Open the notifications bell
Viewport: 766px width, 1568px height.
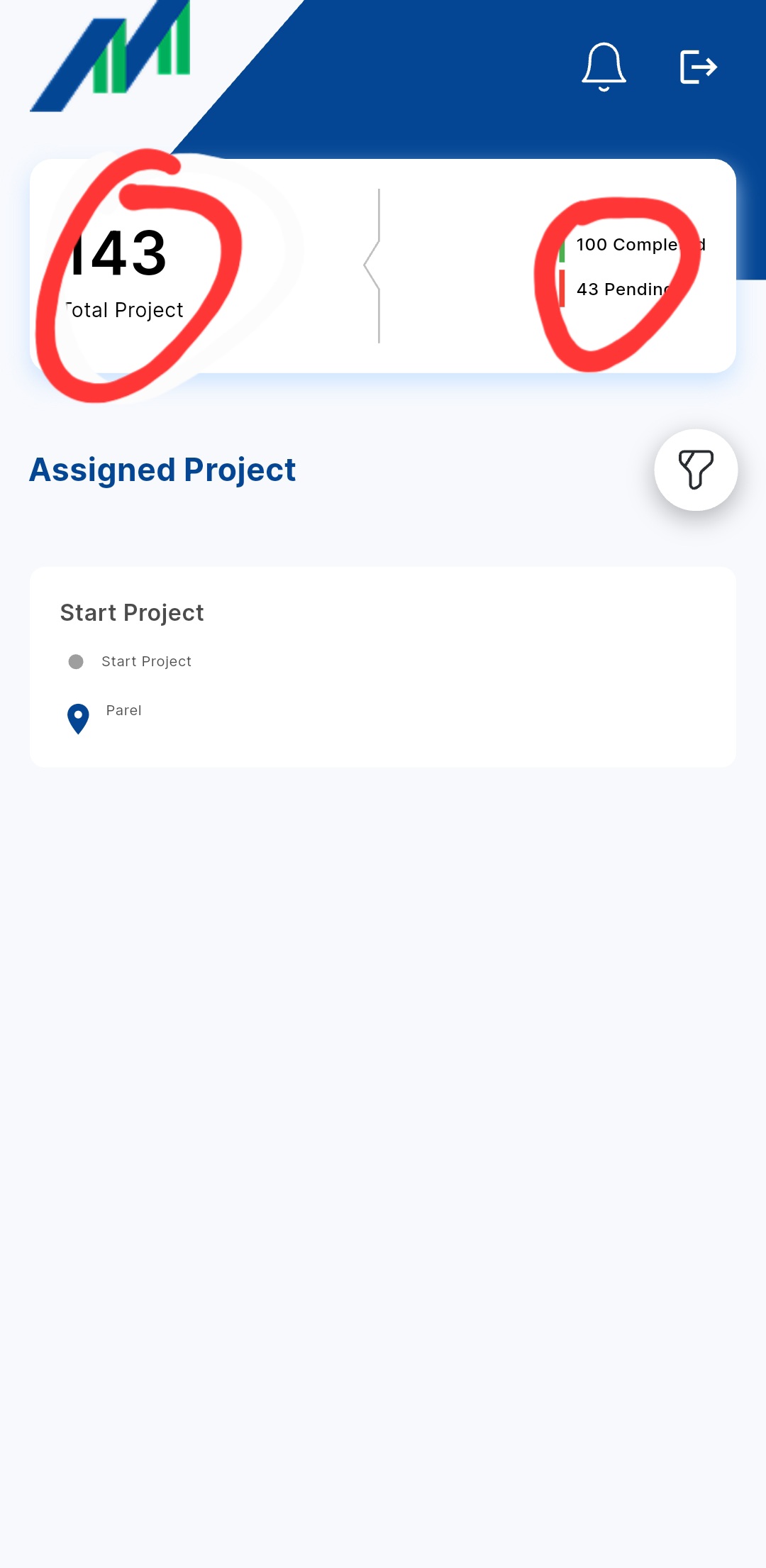coord(604,67)
